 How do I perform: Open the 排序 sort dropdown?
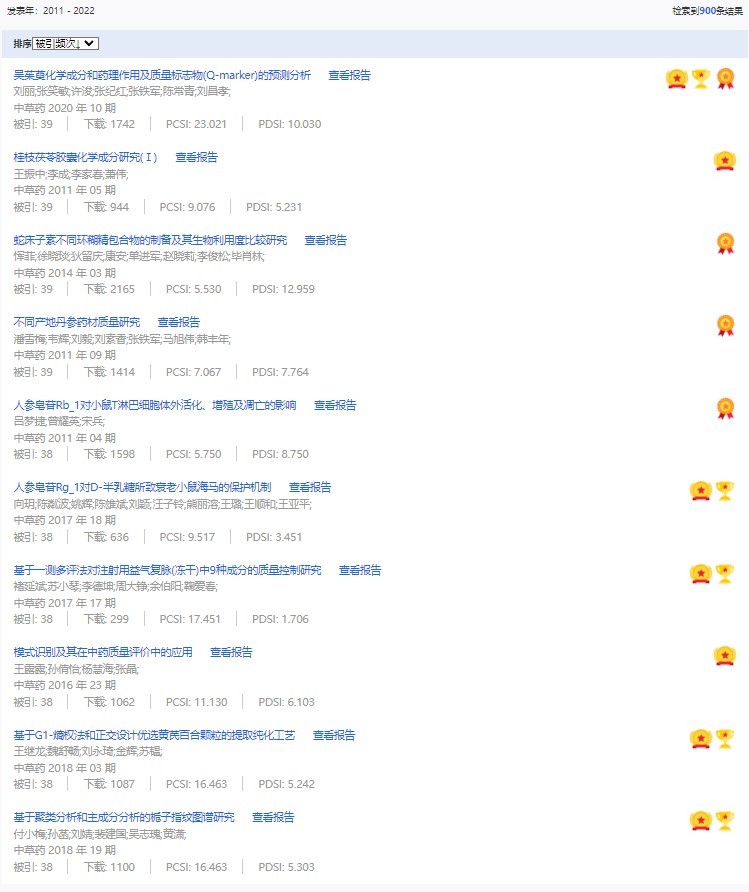coord(65,44)
